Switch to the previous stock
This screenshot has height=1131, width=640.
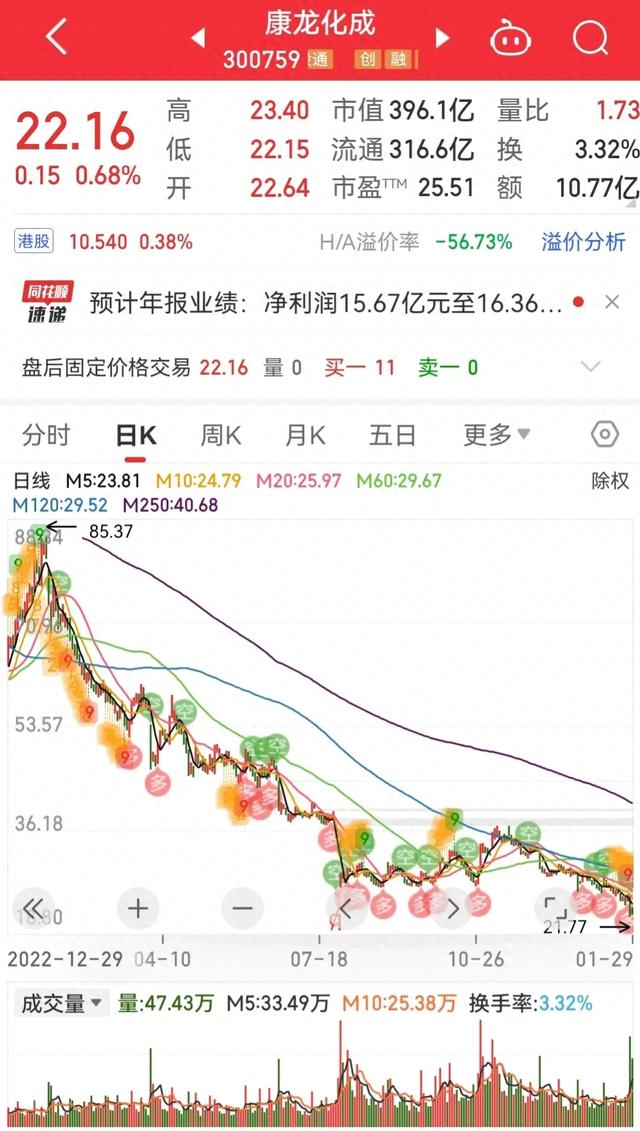tap(197, 39)
